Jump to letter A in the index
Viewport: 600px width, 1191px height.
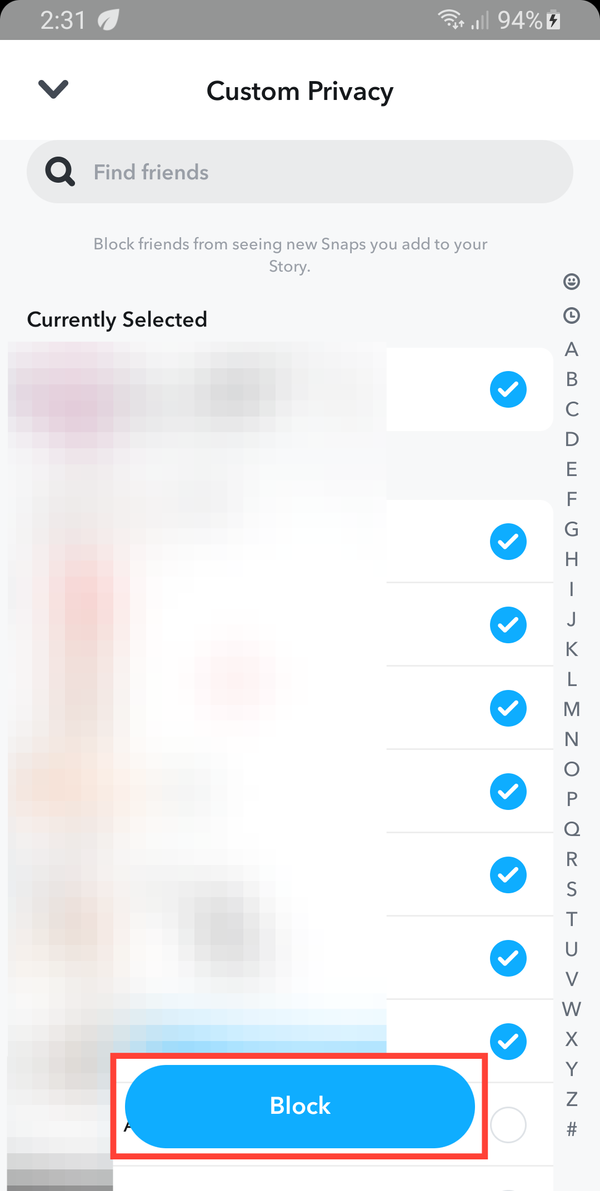pos(571,350)
